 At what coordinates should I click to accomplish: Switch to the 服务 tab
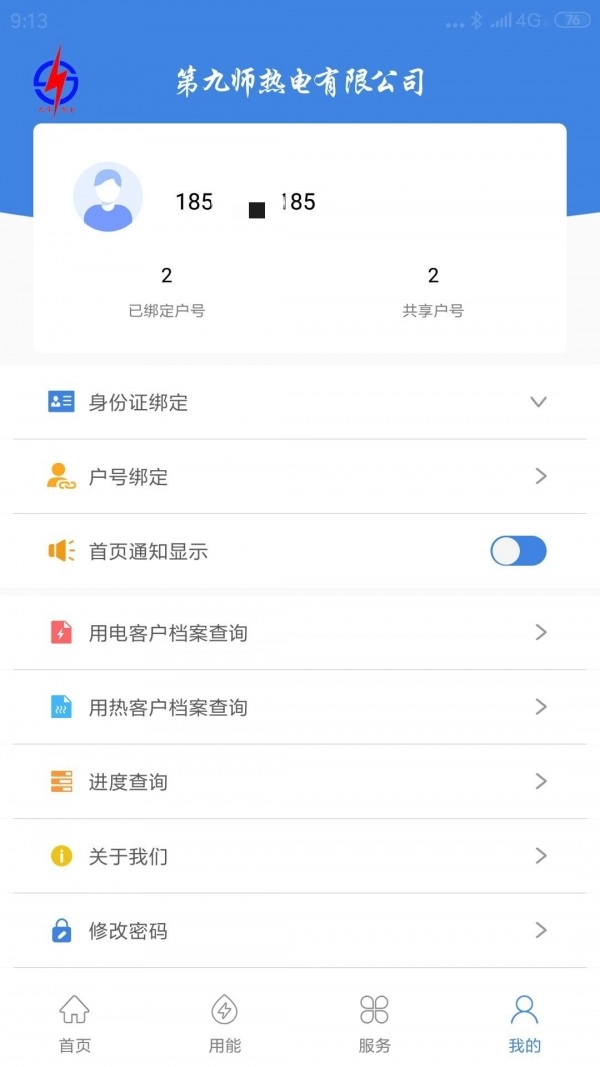tap(374, 1023)
